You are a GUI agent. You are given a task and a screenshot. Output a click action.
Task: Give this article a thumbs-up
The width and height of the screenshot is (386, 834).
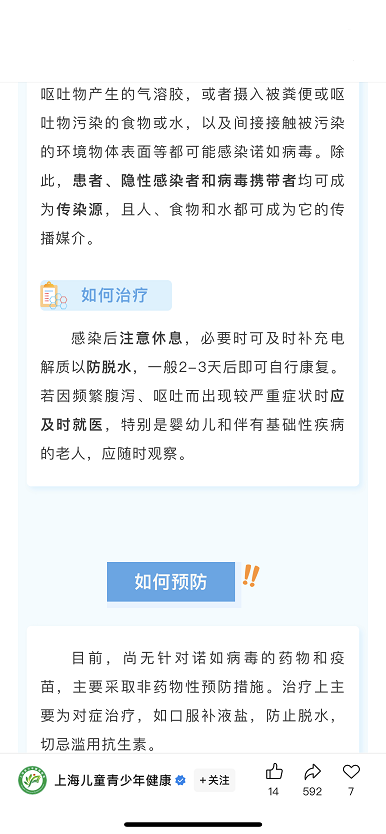pyautogui.click(x=274, y=771)
